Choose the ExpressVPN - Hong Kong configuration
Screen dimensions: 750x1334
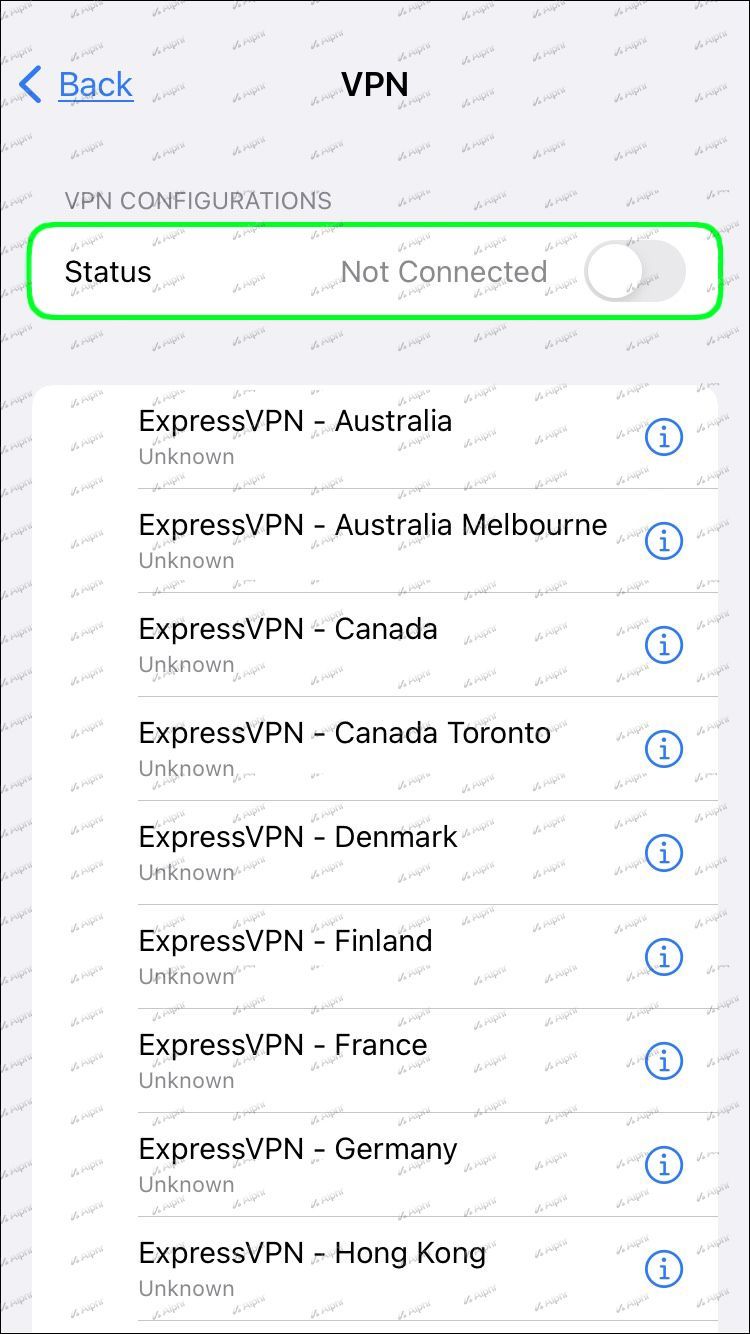coord(375,1269)
